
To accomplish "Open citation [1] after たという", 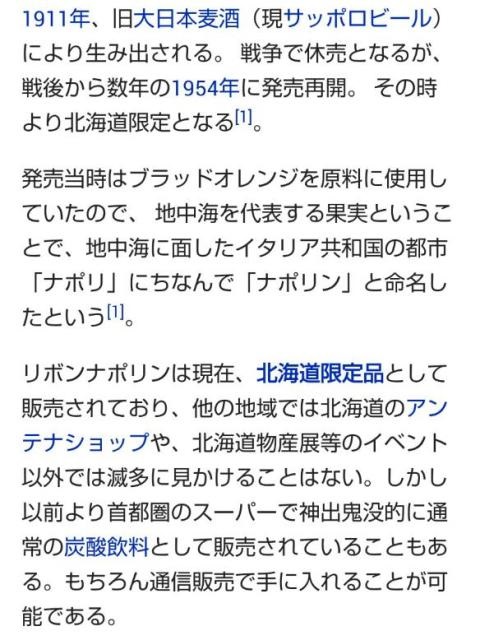I will (x=116, y=312).
